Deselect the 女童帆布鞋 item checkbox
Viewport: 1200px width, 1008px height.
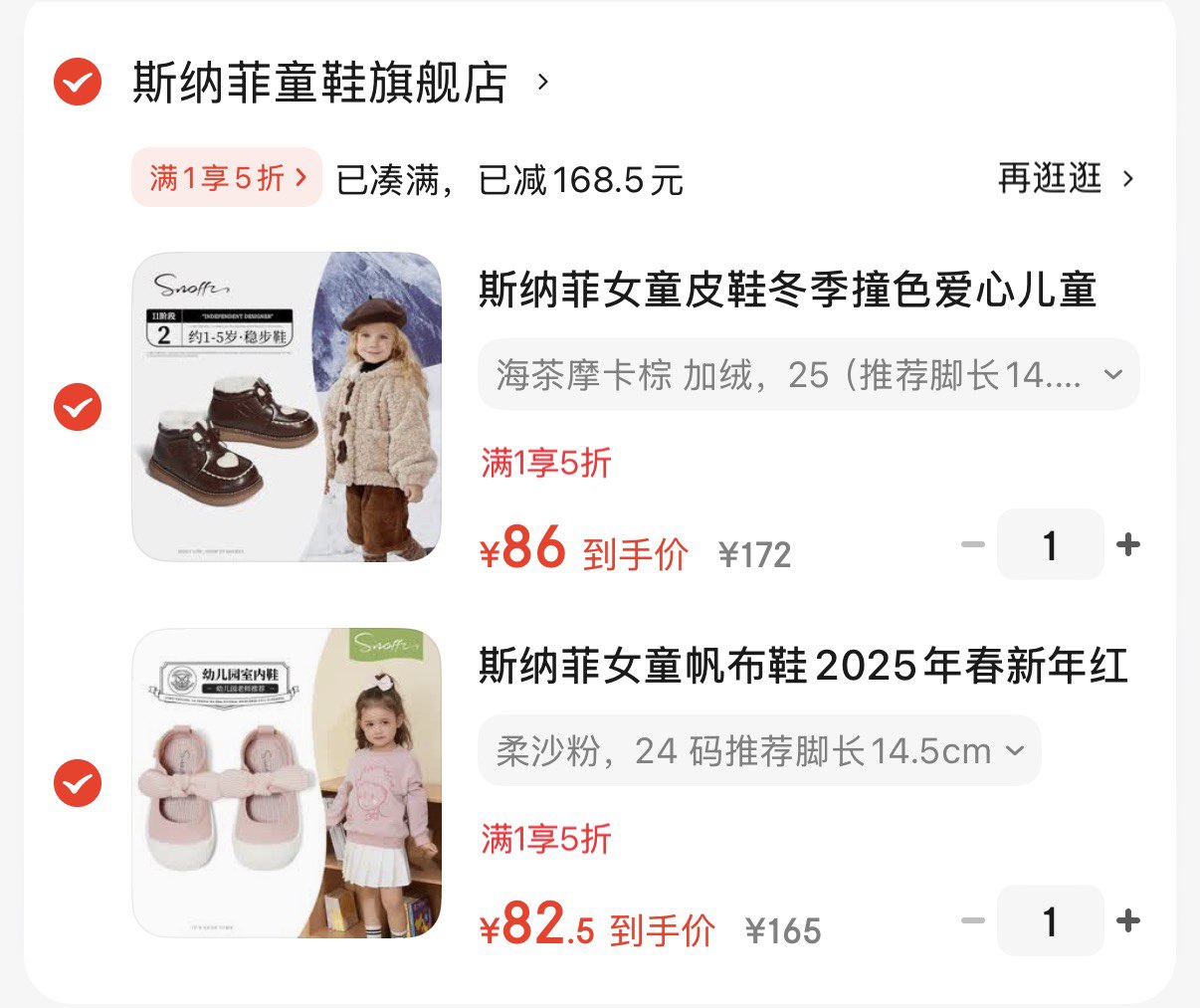(x=78, y=783)
